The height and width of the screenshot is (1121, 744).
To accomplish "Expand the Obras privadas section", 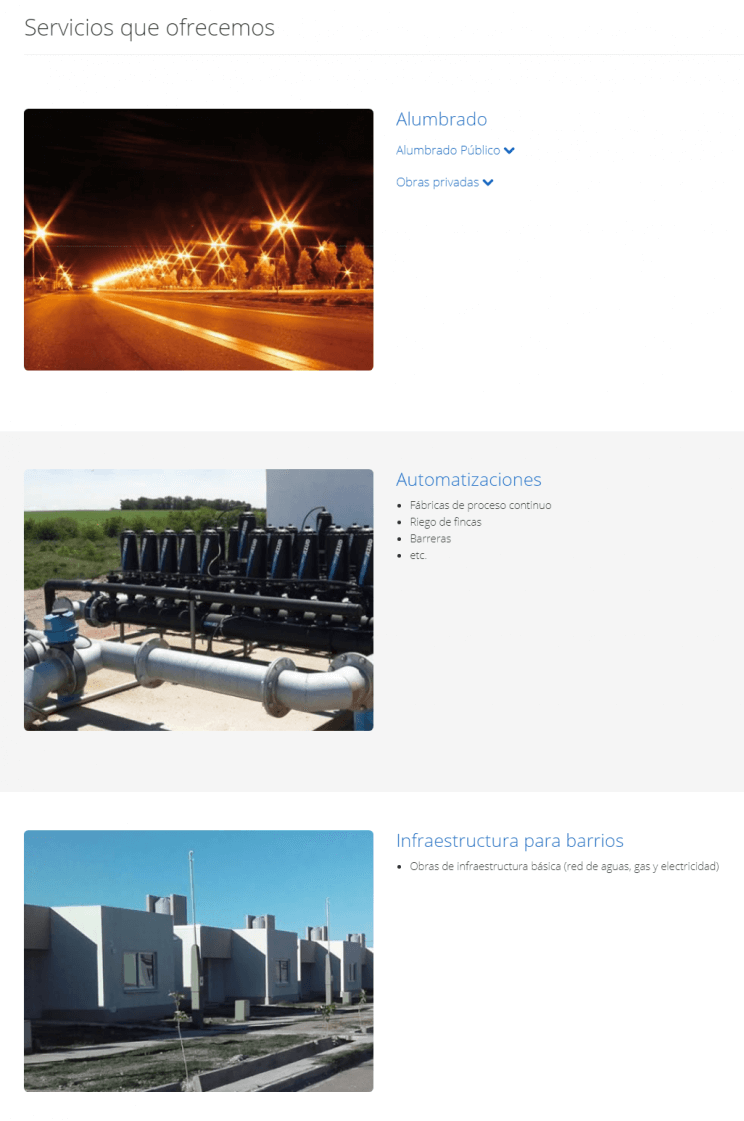I will (x=444, y=183).
